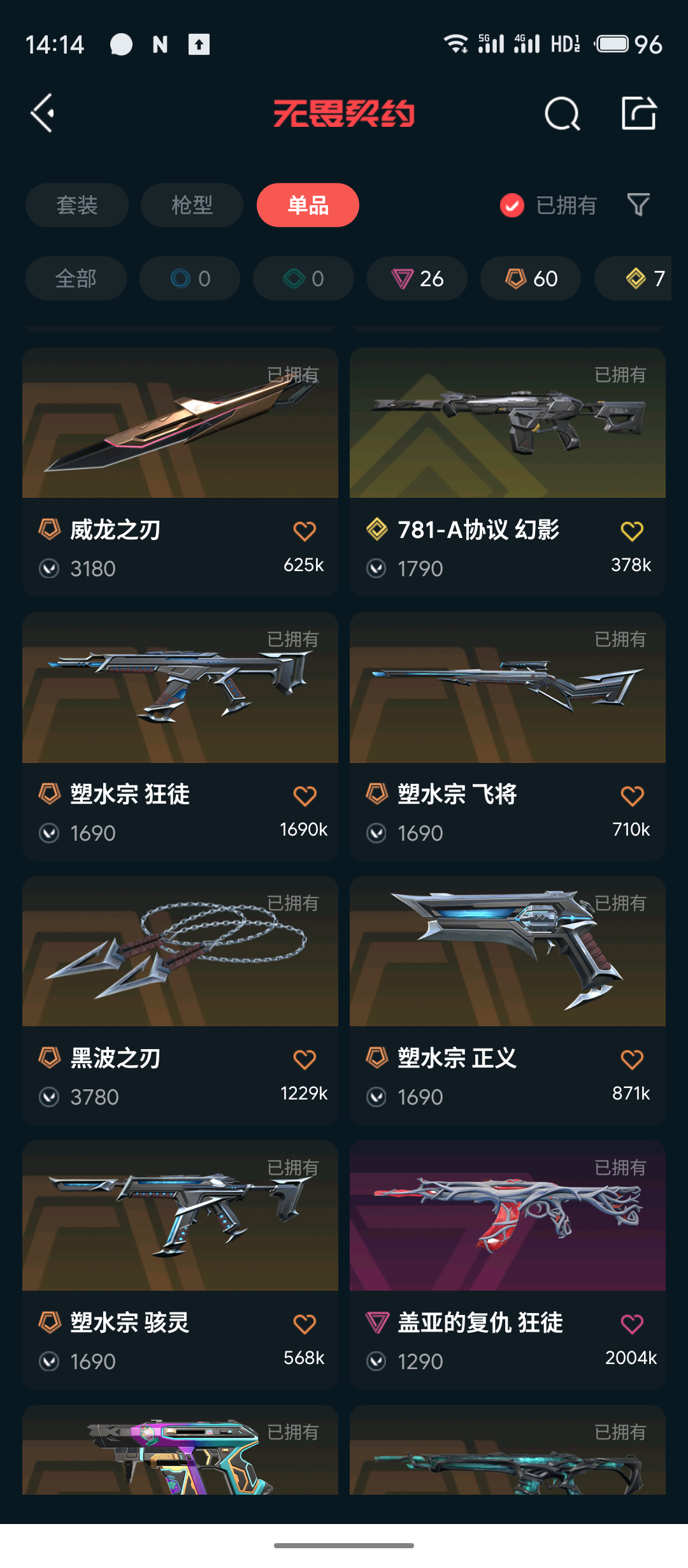Select the 全部 rarity chip

[x=76, y=279]
